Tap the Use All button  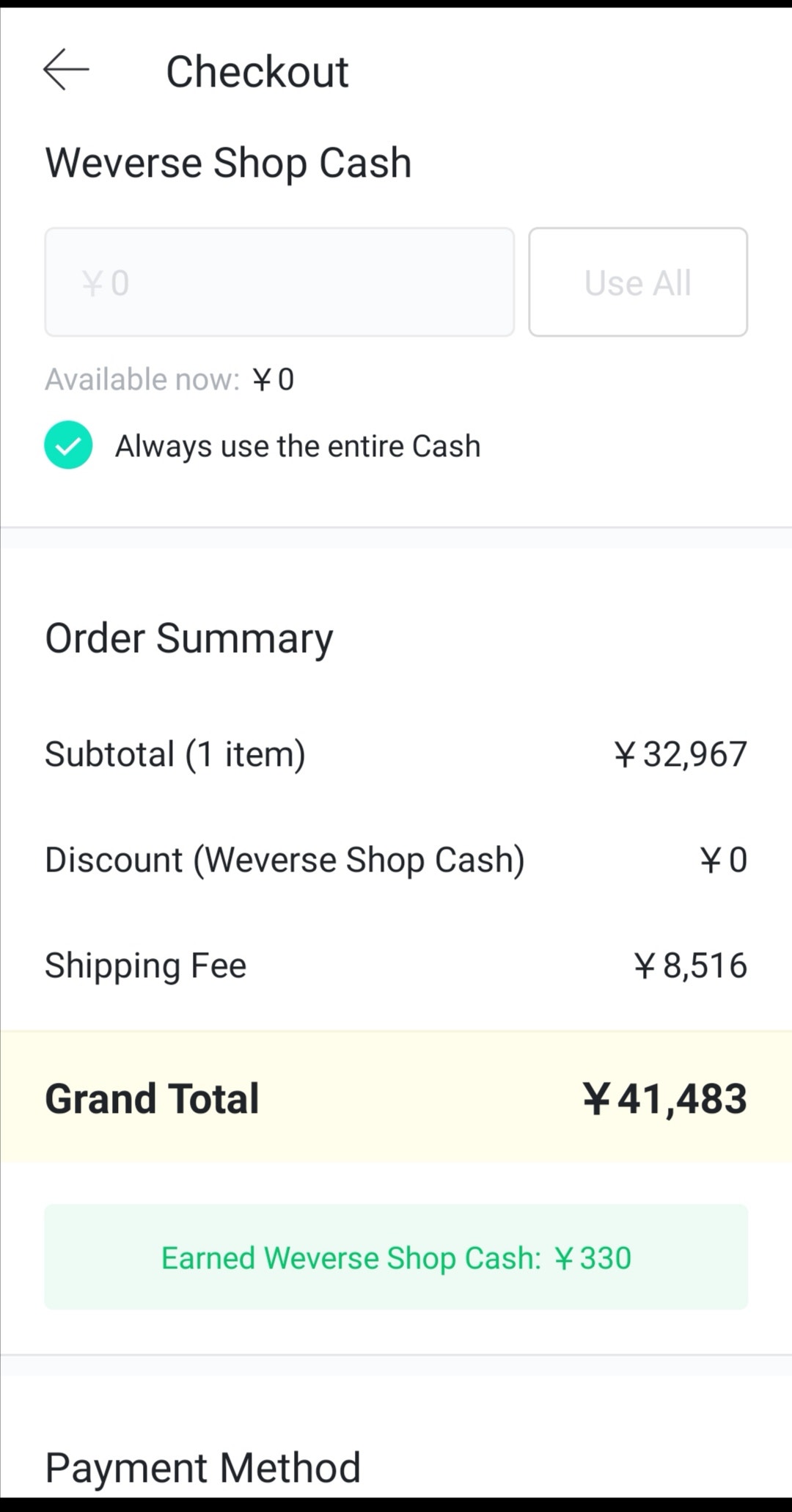click(x=637, y=282)
